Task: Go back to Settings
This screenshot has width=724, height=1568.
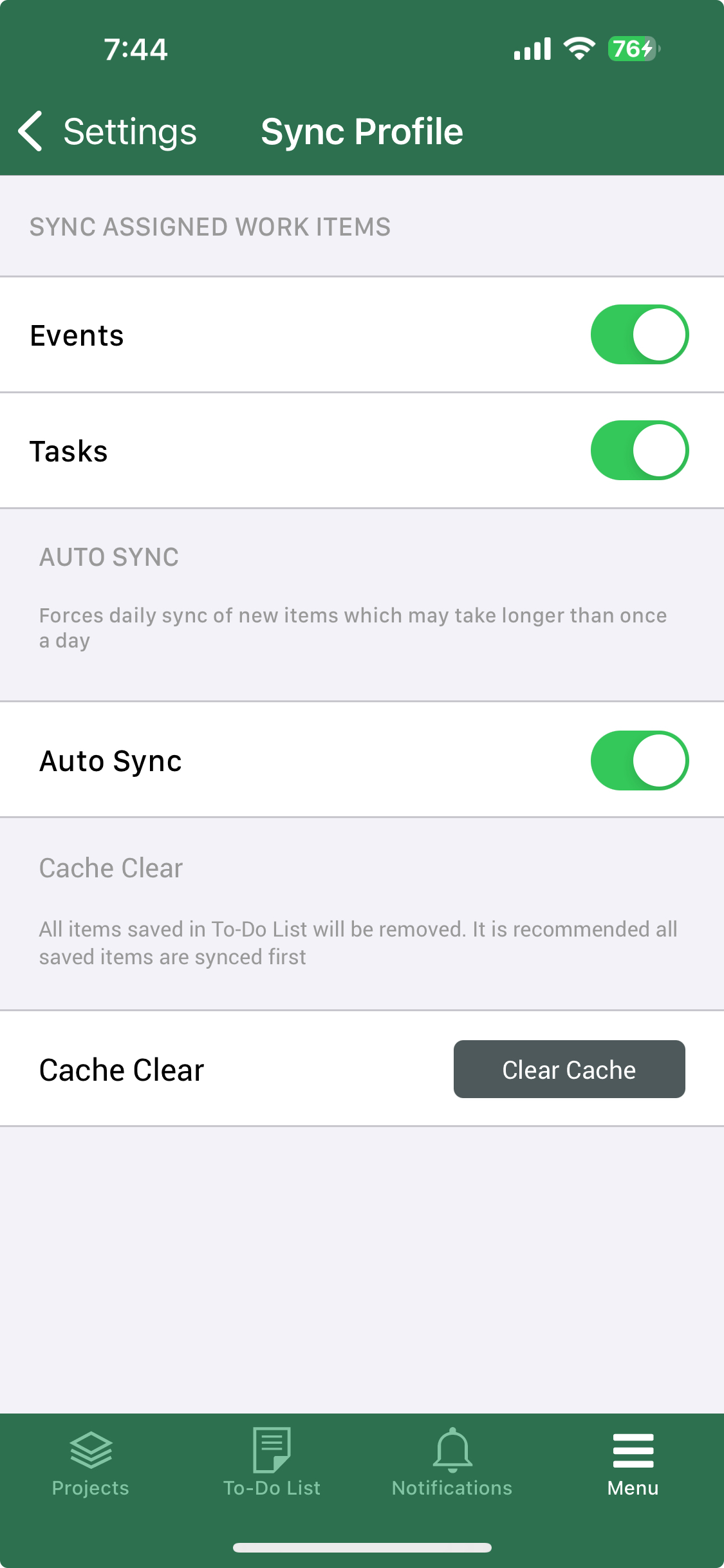Action: 107,131
